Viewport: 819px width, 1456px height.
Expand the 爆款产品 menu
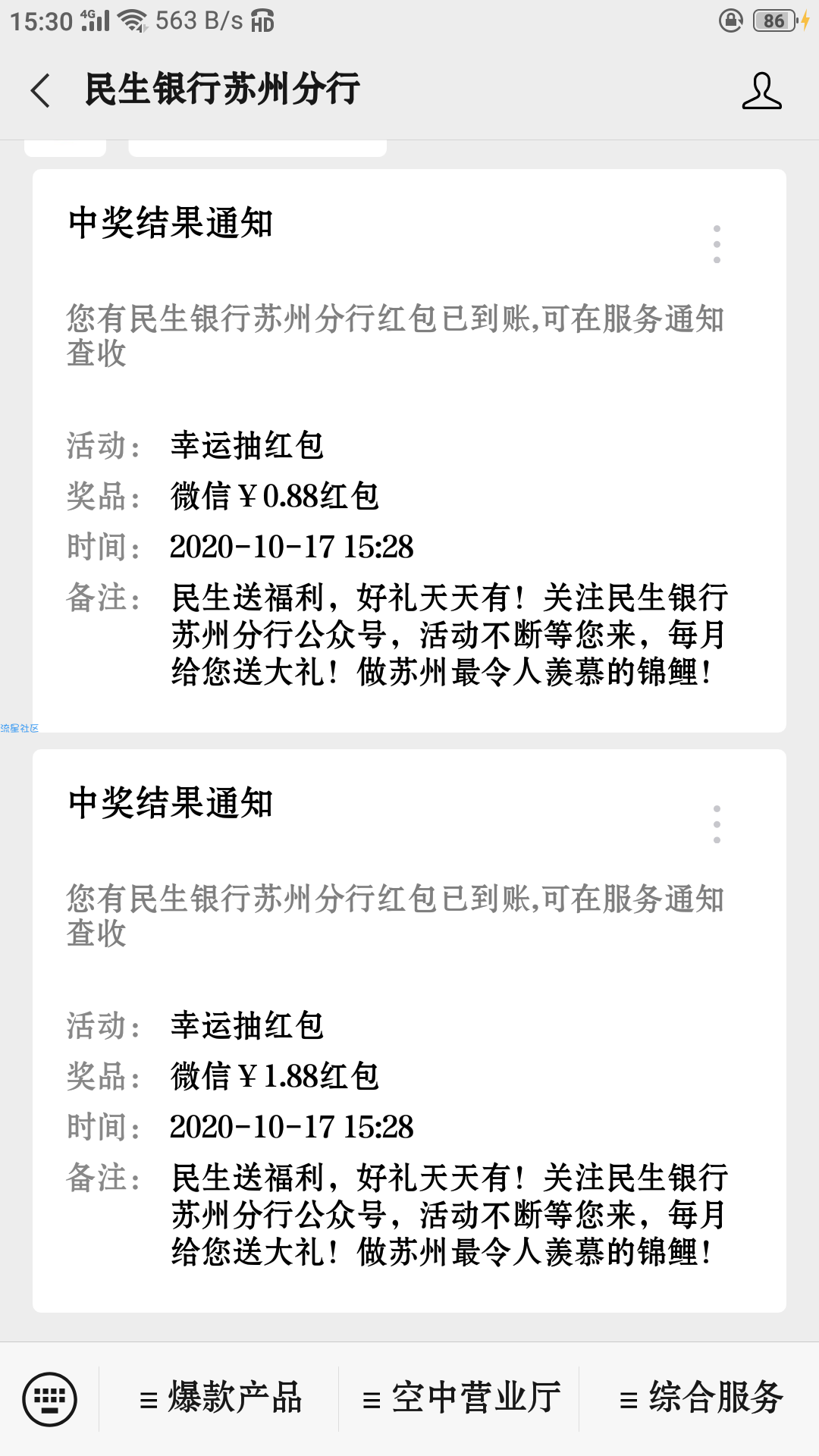(220, 1398)
